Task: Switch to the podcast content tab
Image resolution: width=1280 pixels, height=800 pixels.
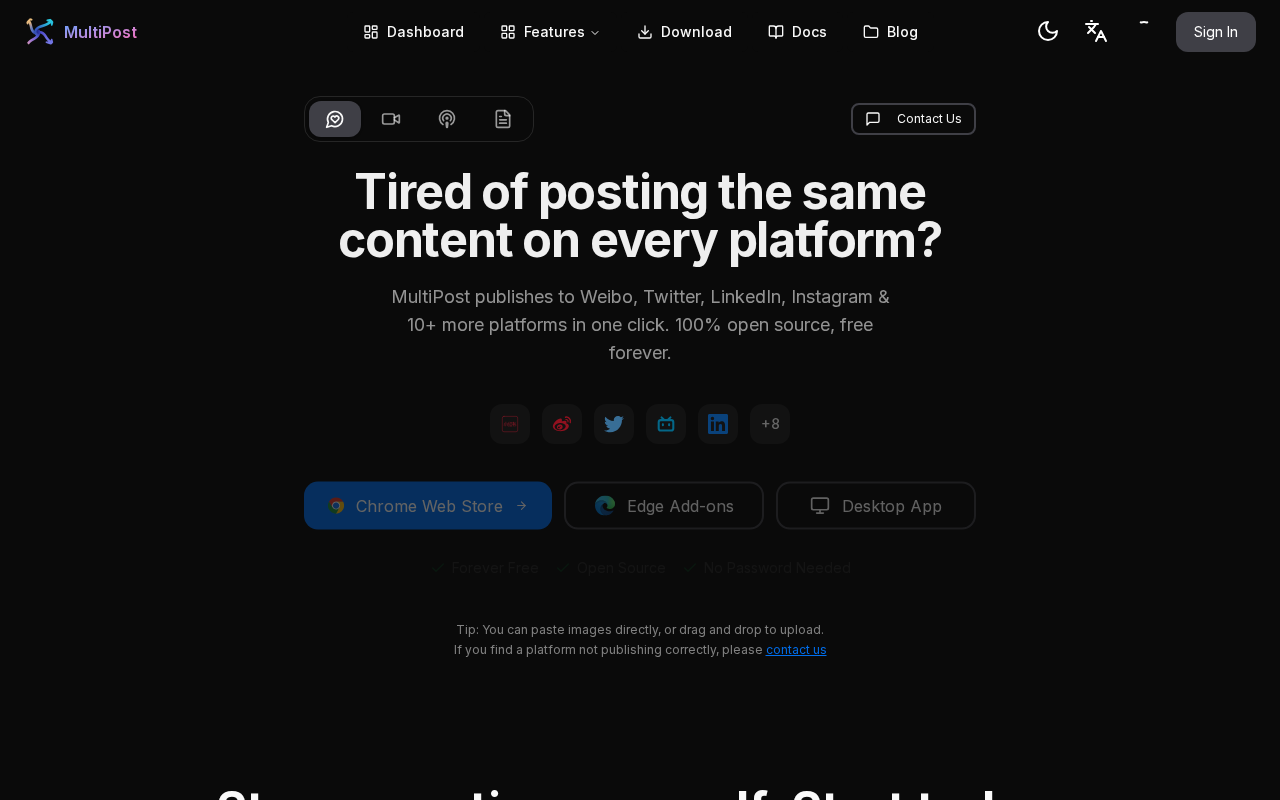Action: pos(447,119)
